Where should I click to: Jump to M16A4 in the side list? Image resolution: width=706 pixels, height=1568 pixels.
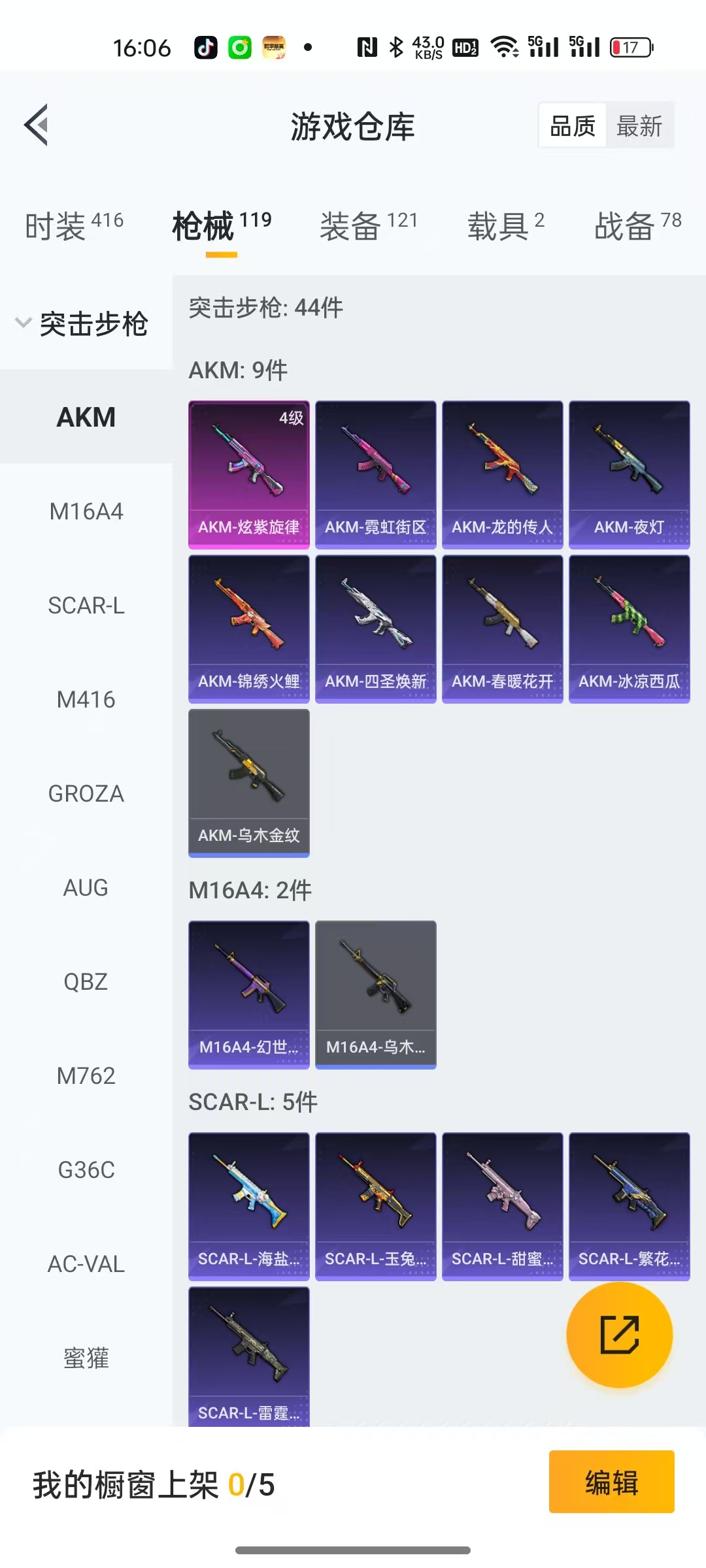86,512
